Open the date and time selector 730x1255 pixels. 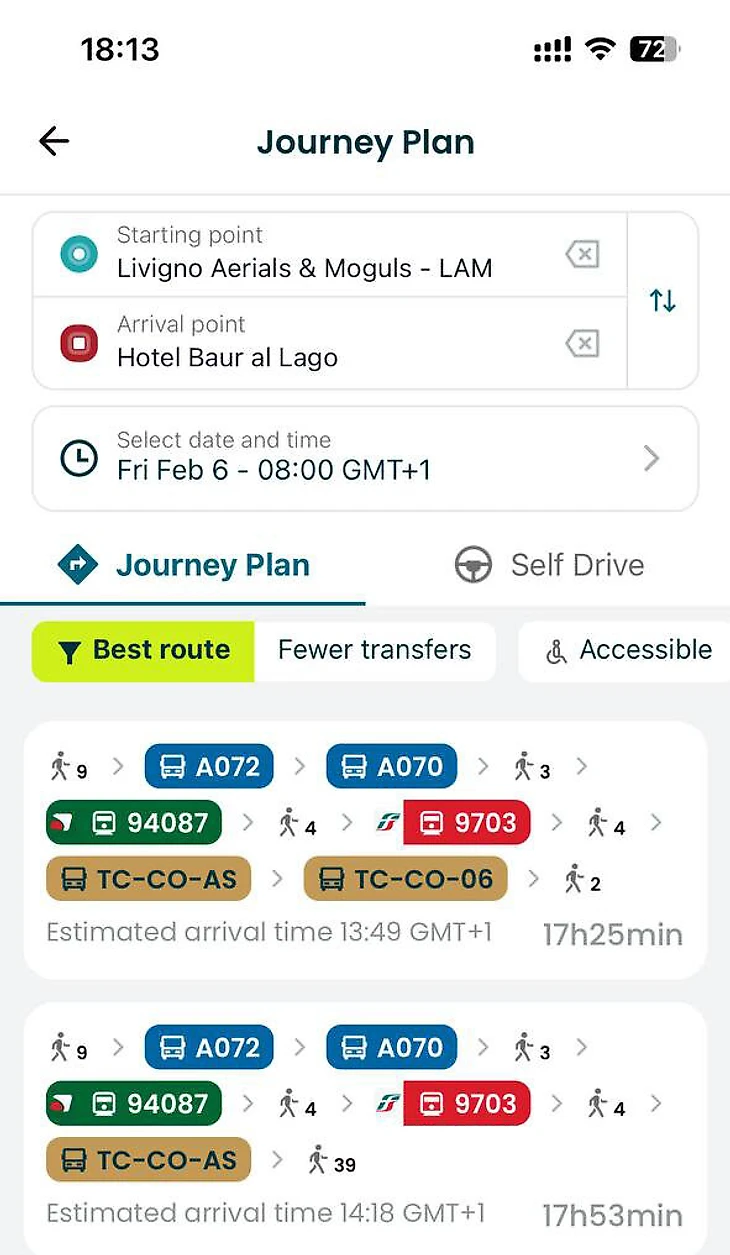pyautogui.click(x=365, y=458)
